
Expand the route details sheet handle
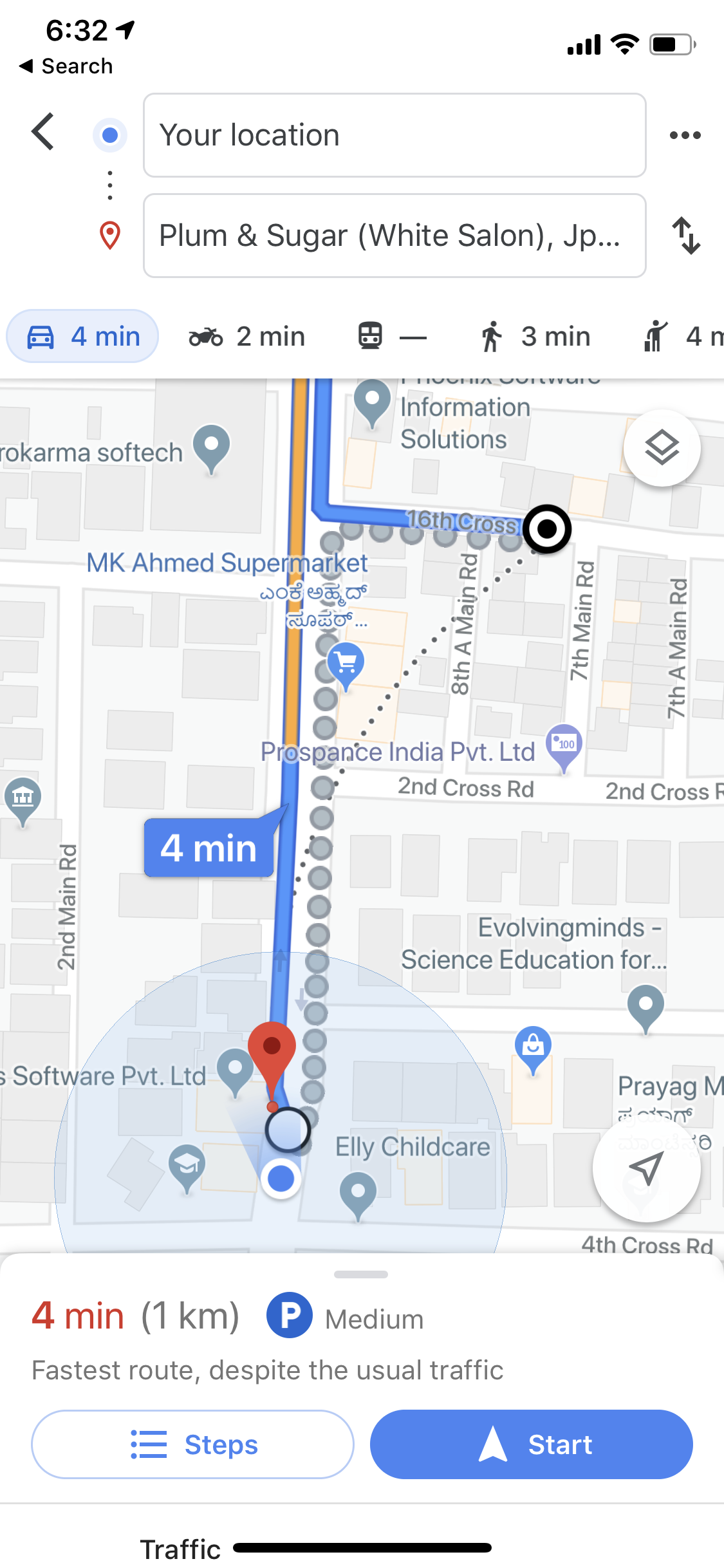361,1274
